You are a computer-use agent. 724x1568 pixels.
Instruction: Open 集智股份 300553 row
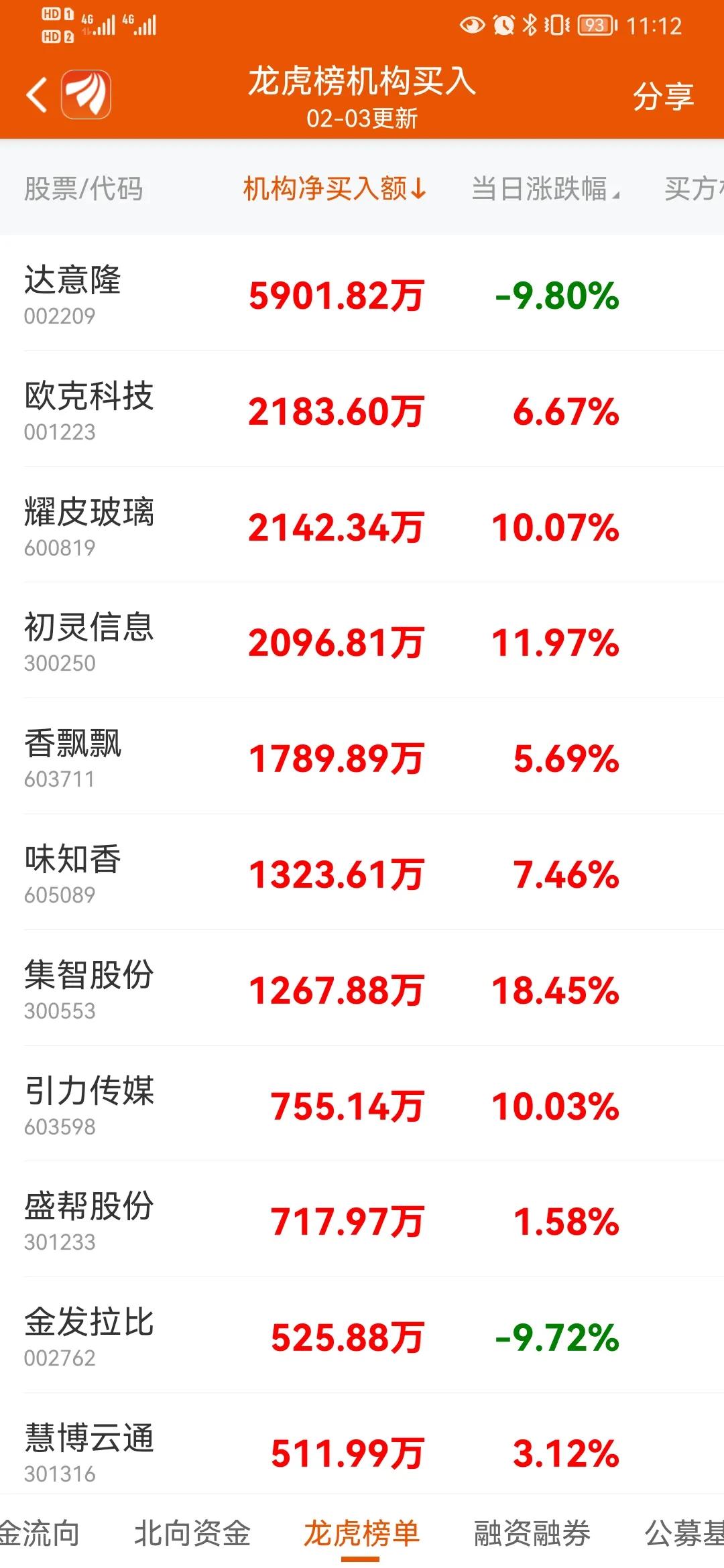point(362,988)
